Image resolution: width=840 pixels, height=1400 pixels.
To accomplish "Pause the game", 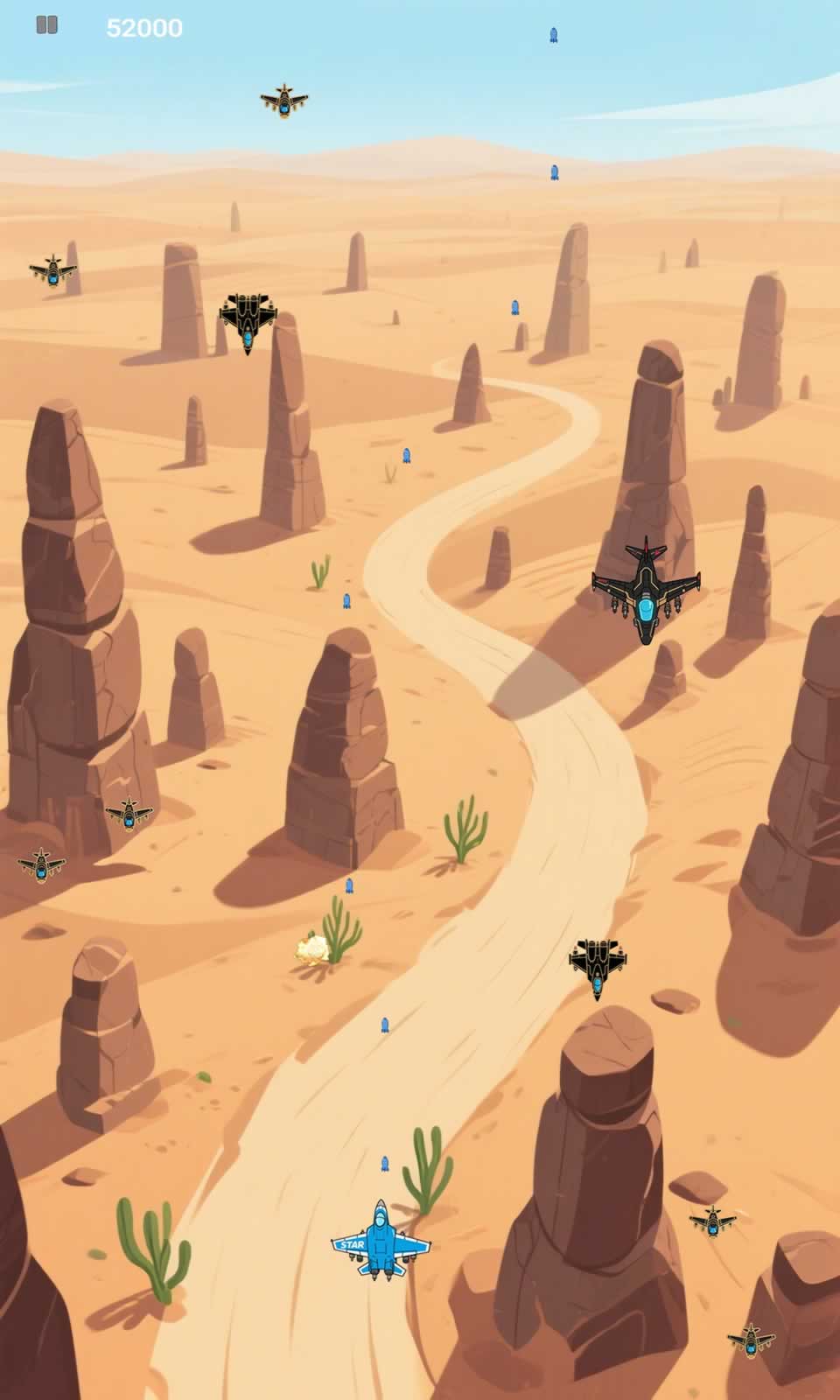I will click(x=46, y=25).
